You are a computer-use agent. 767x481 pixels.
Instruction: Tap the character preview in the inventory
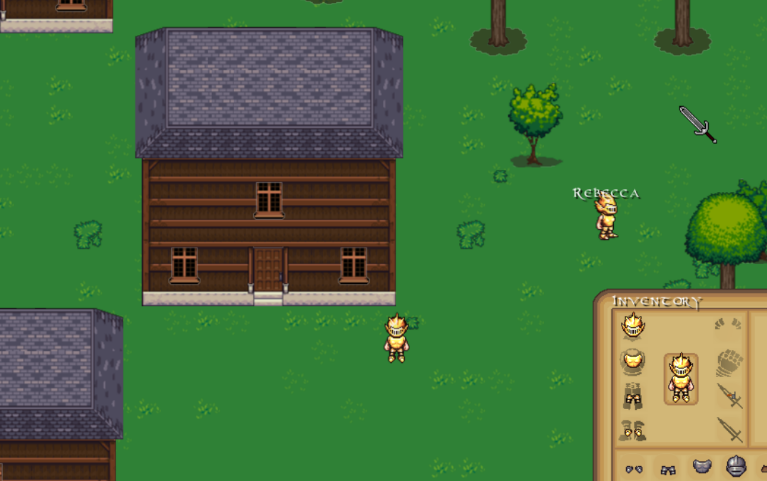[x=681, y=378]
